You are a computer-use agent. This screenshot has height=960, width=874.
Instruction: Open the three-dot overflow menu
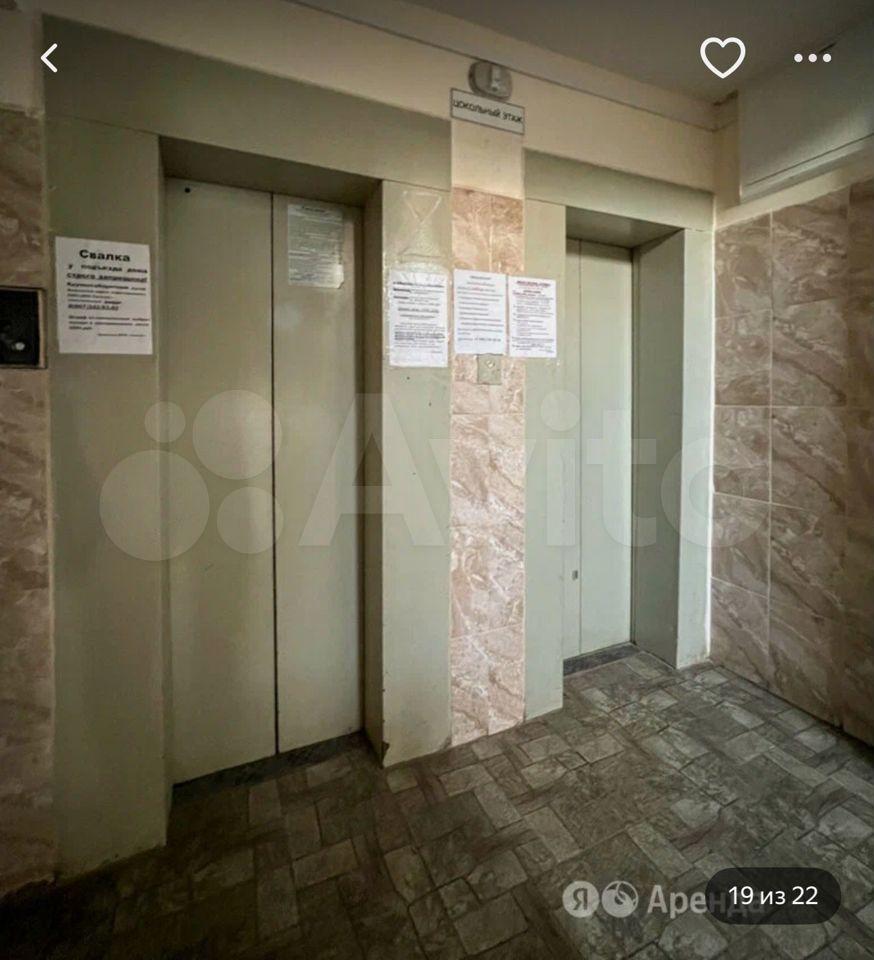click(812, 58)
